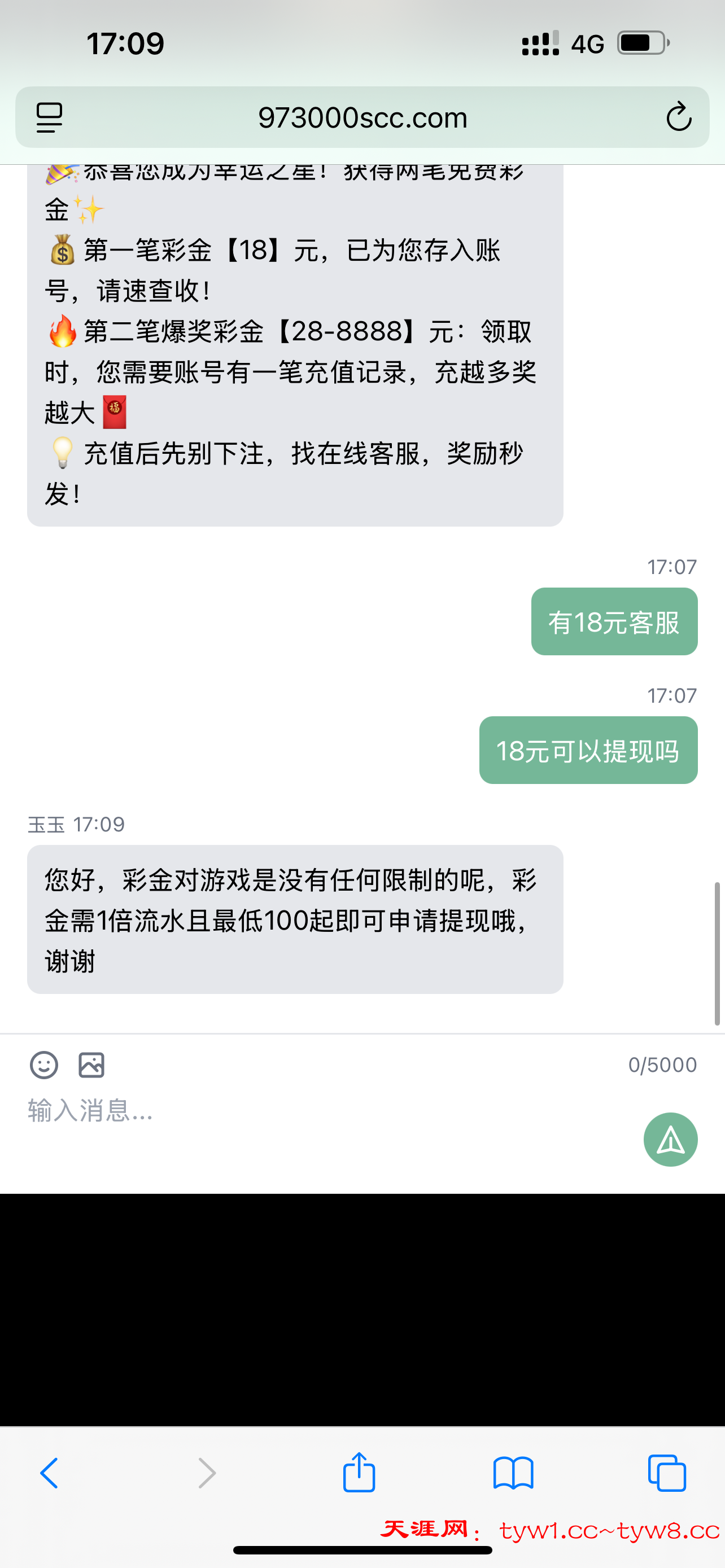The width and height of the screenshot is (725, 1568).
Task: Reload the page in Safari
Action: tap(678, 117)
